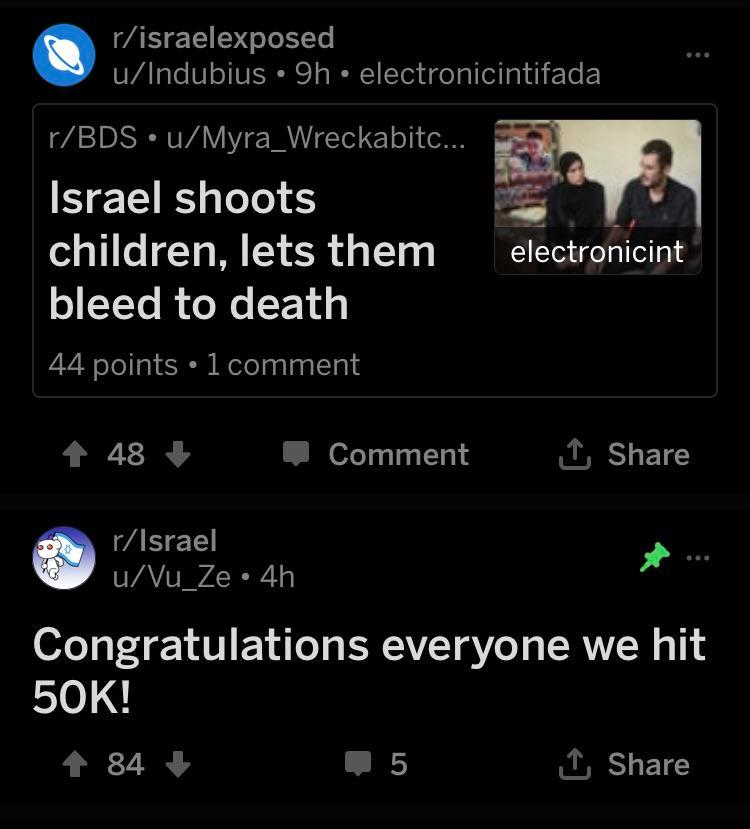
Task: Share the 50K congratulations post
Action: pos(624,765)
